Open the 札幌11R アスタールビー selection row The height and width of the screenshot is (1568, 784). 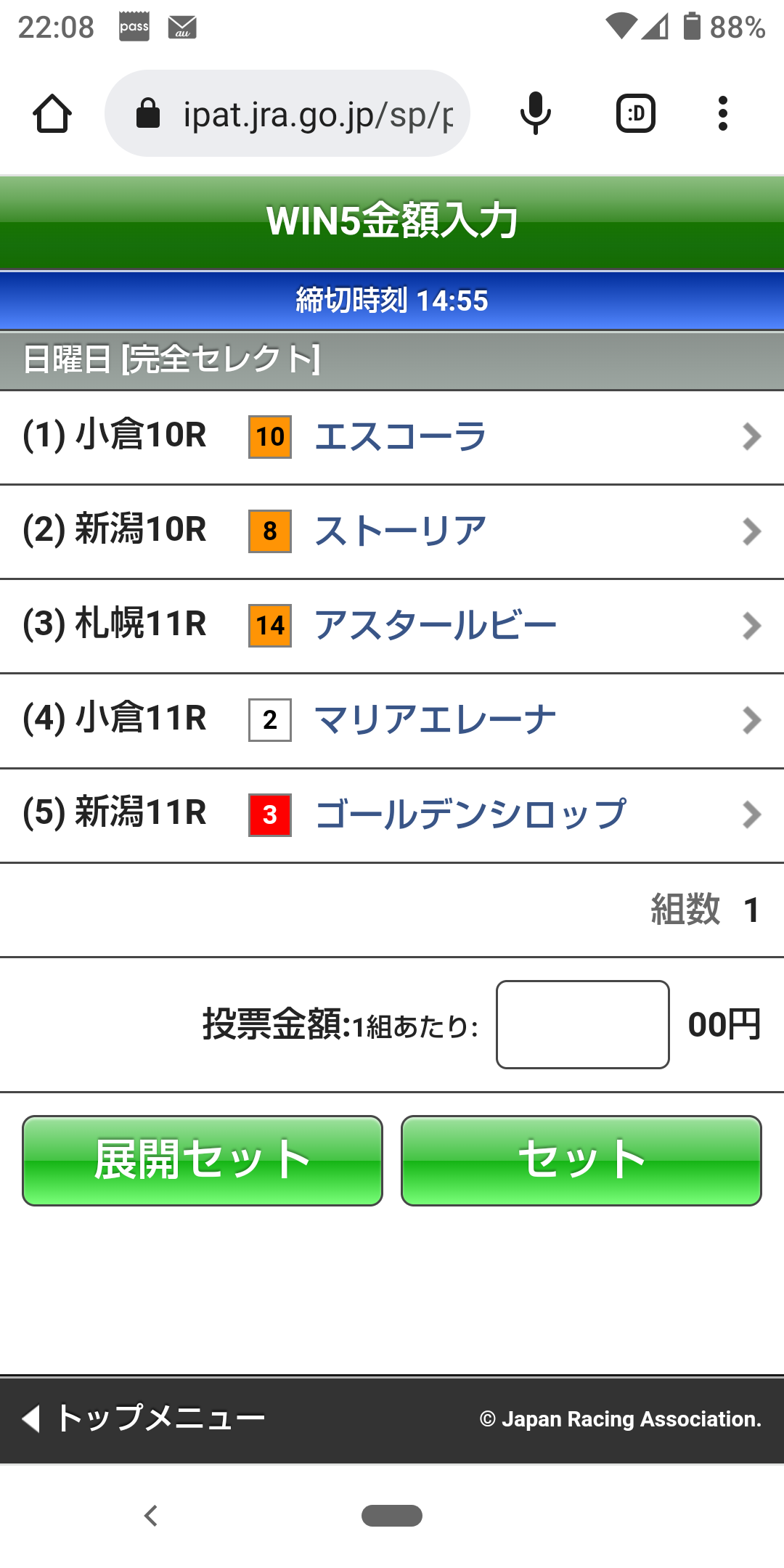[392, 626]
